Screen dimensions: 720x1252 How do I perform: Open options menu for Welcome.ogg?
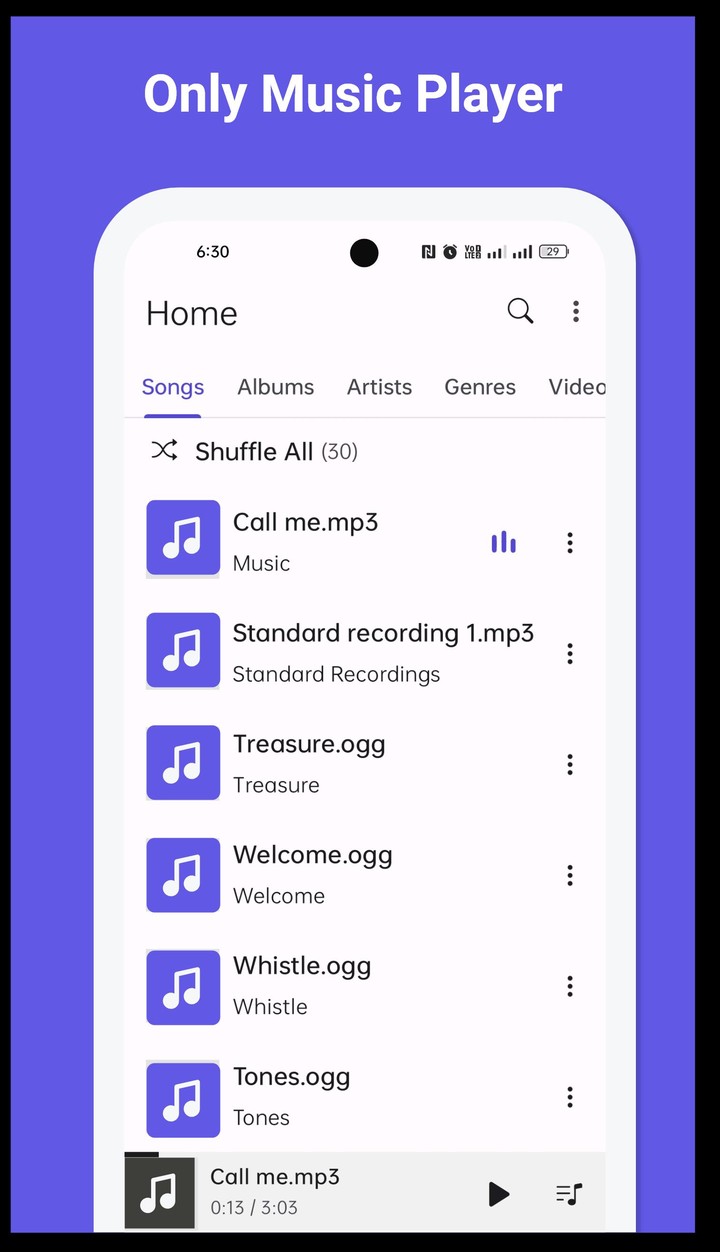569,875
